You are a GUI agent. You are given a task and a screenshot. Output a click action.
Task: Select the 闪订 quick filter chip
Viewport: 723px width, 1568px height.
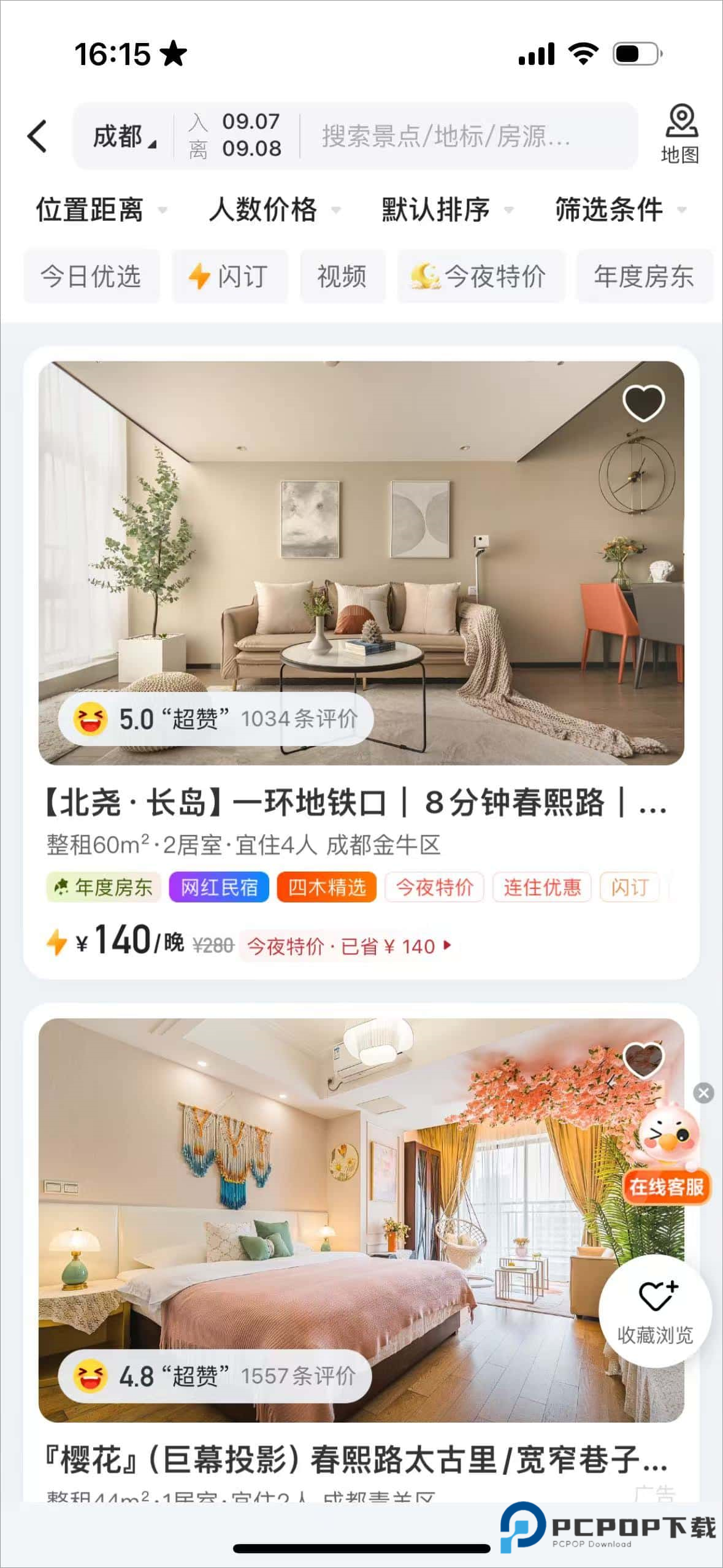point(229,276)
